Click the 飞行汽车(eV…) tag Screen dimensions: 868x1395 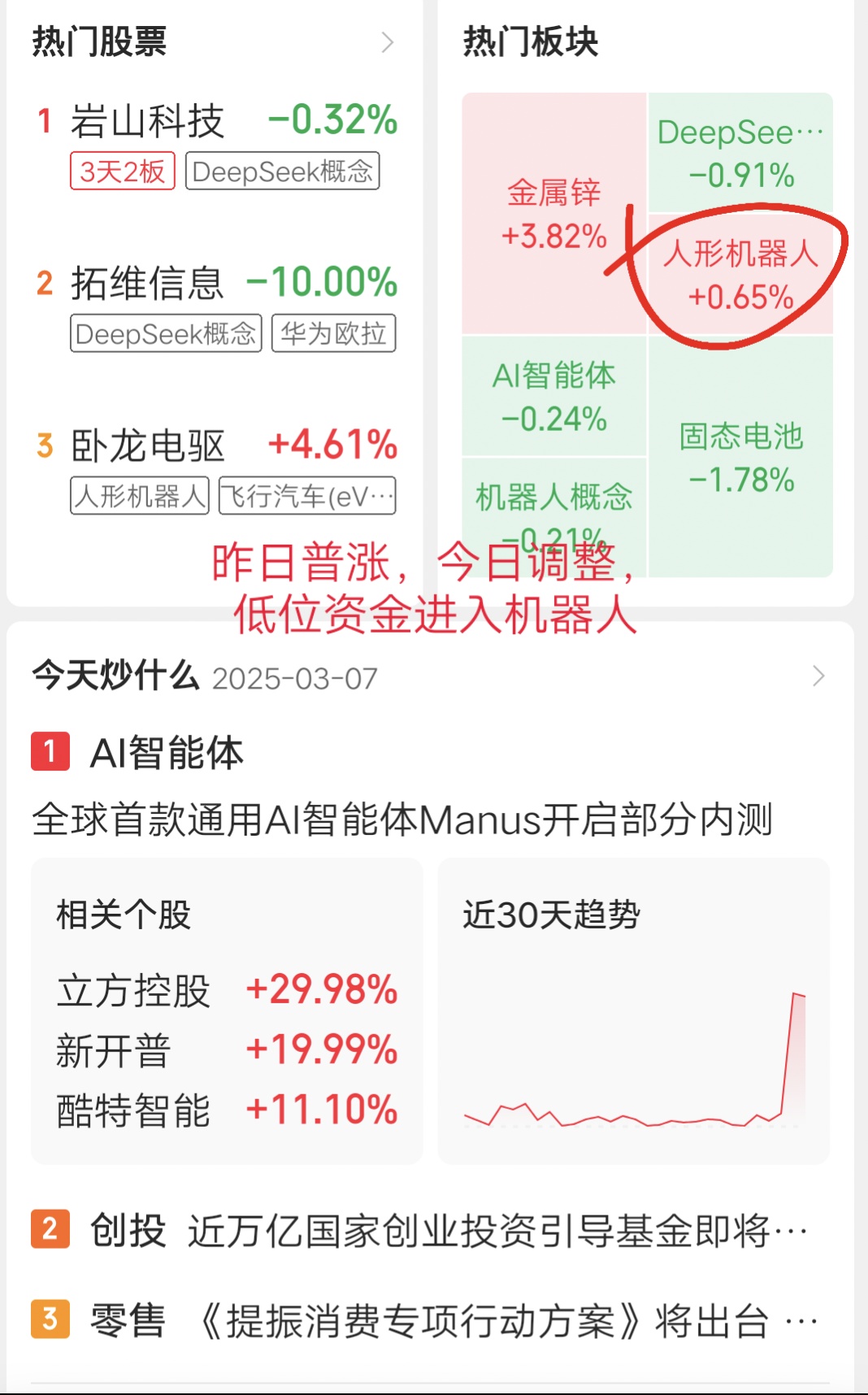click(307, 497)
